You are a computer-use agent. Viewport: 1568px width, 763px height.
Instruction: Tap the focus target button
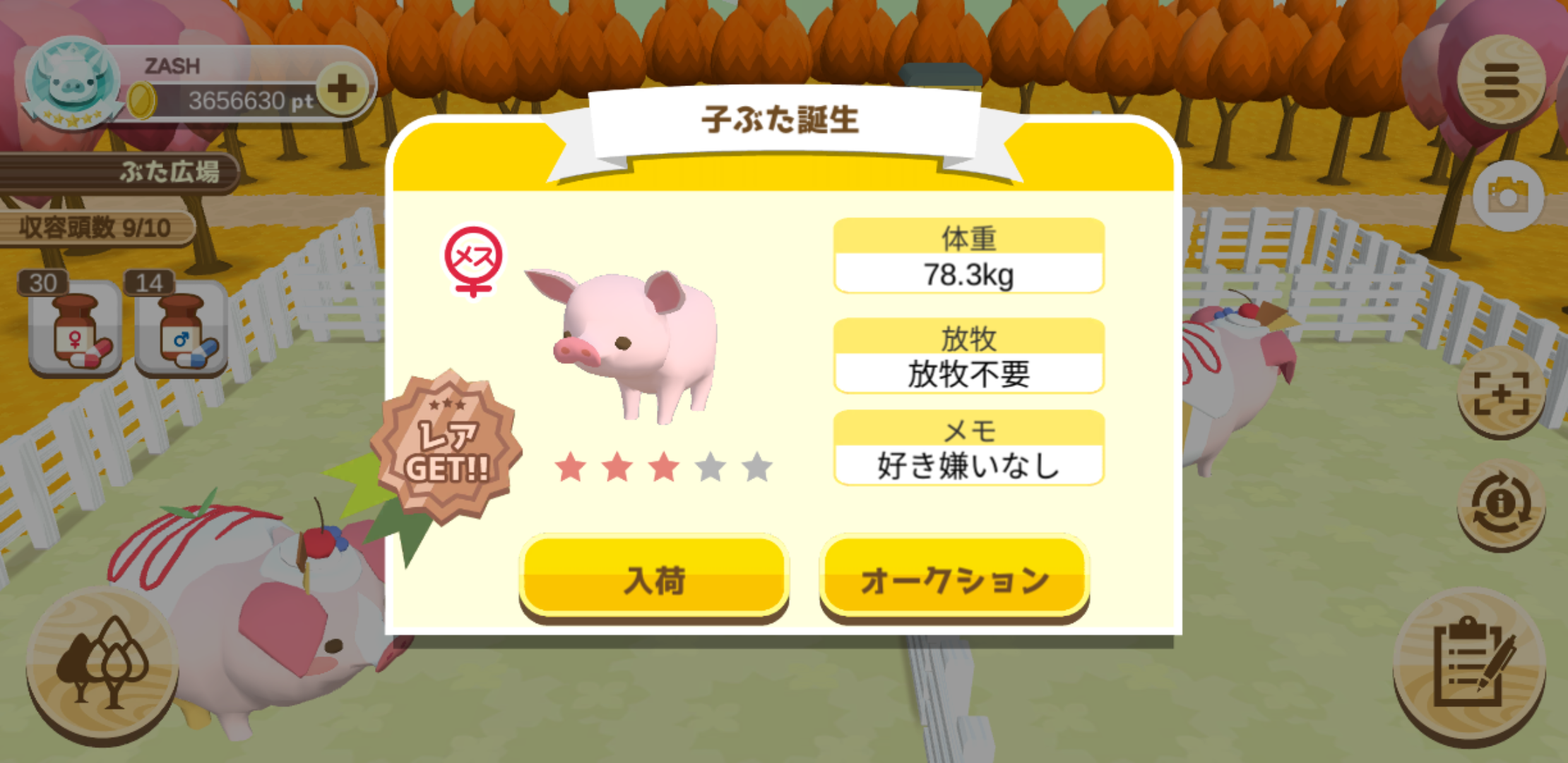tap(1501, 393)
